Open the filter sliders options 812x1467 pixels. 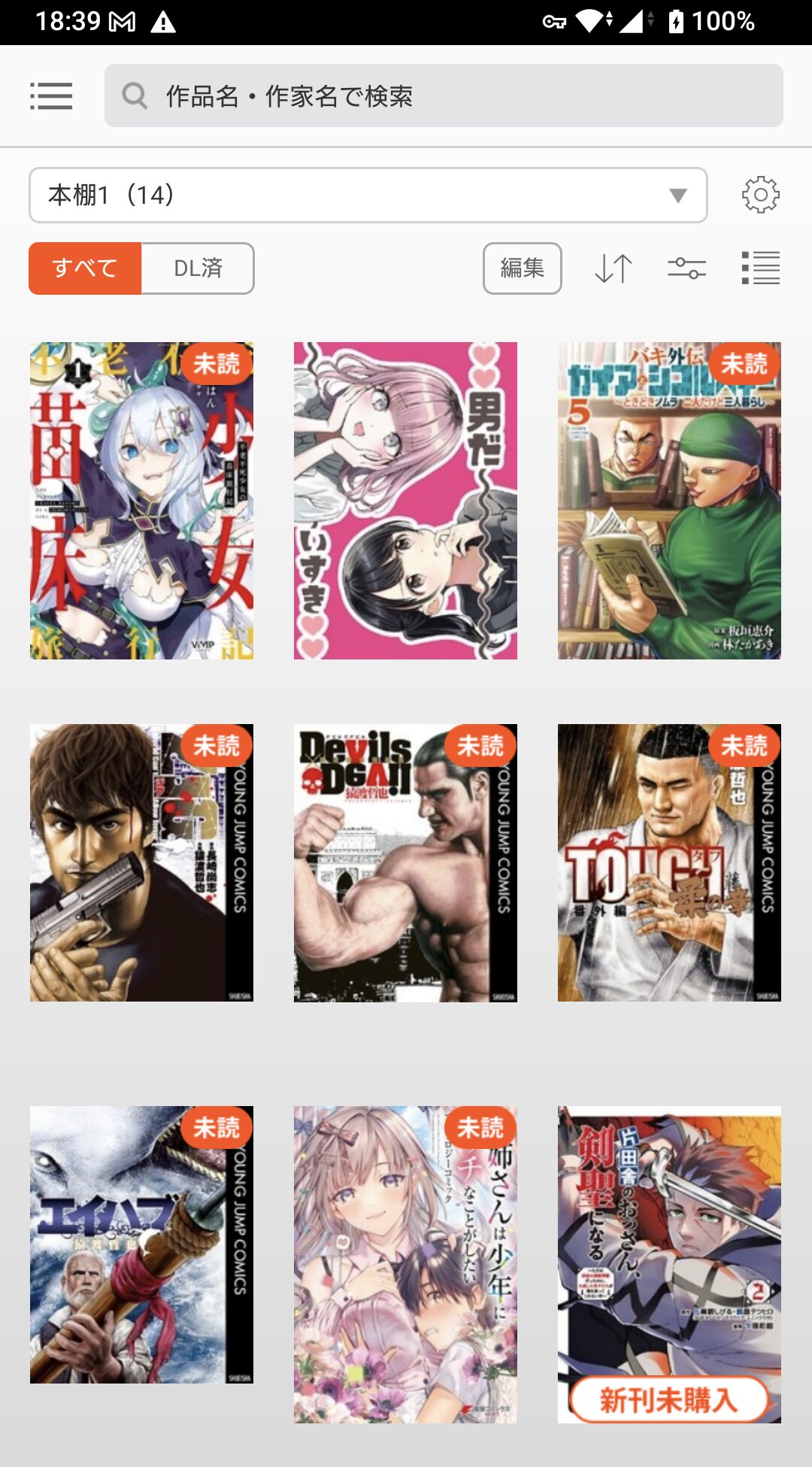tap(686, 268)
